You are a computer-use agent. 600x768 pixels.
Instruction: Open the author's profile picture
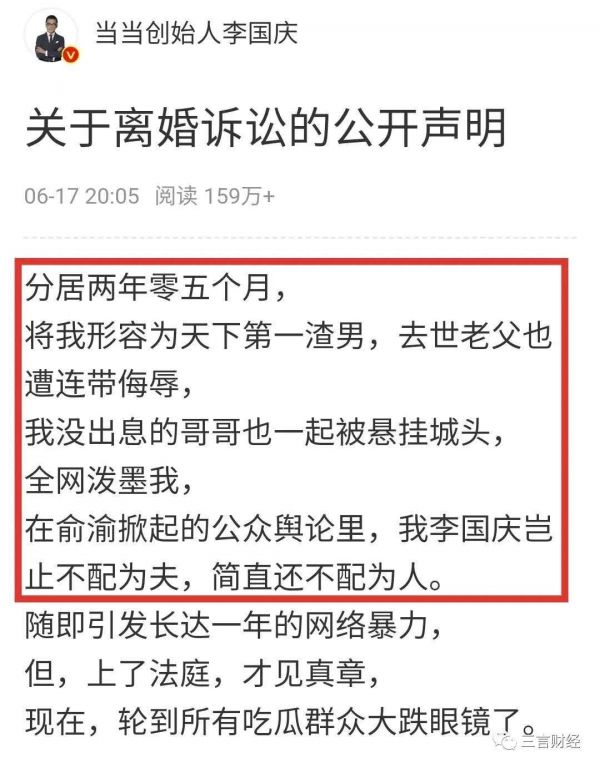(51, 36)
